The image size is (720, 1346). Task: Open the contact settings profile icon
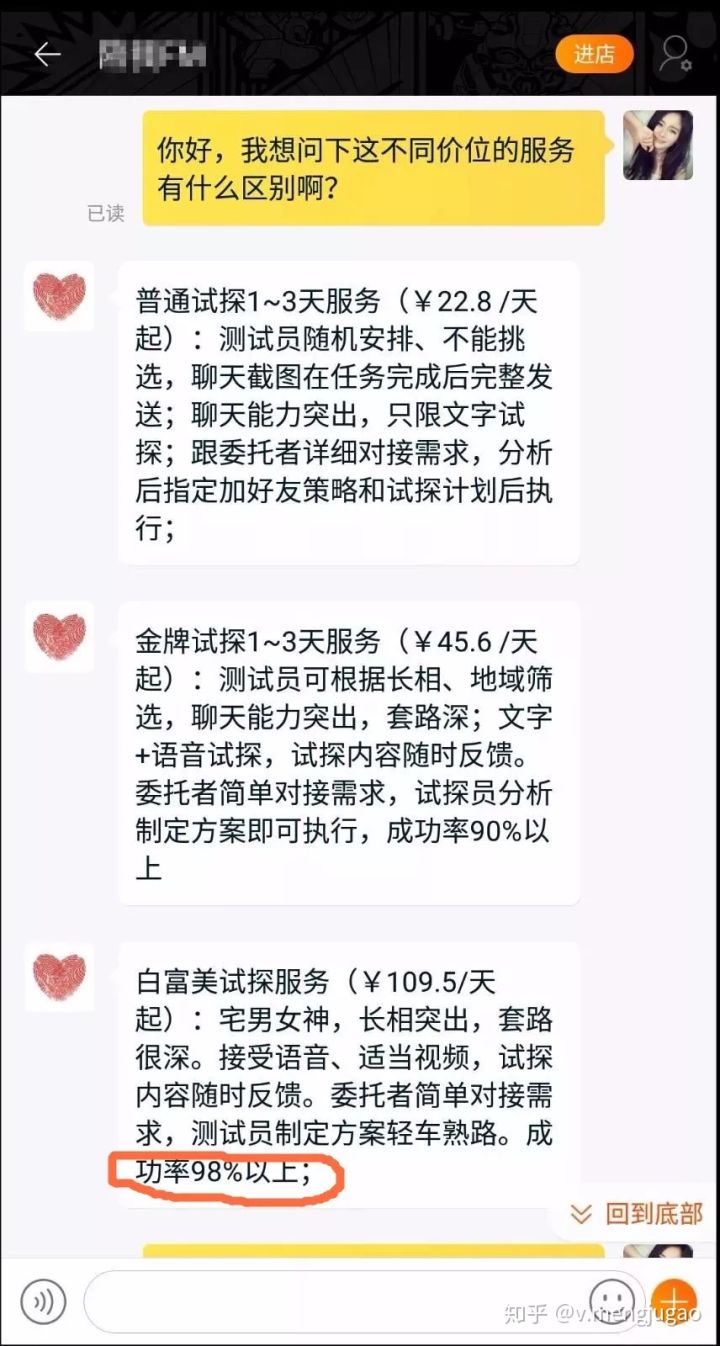(x=676, y=54)
